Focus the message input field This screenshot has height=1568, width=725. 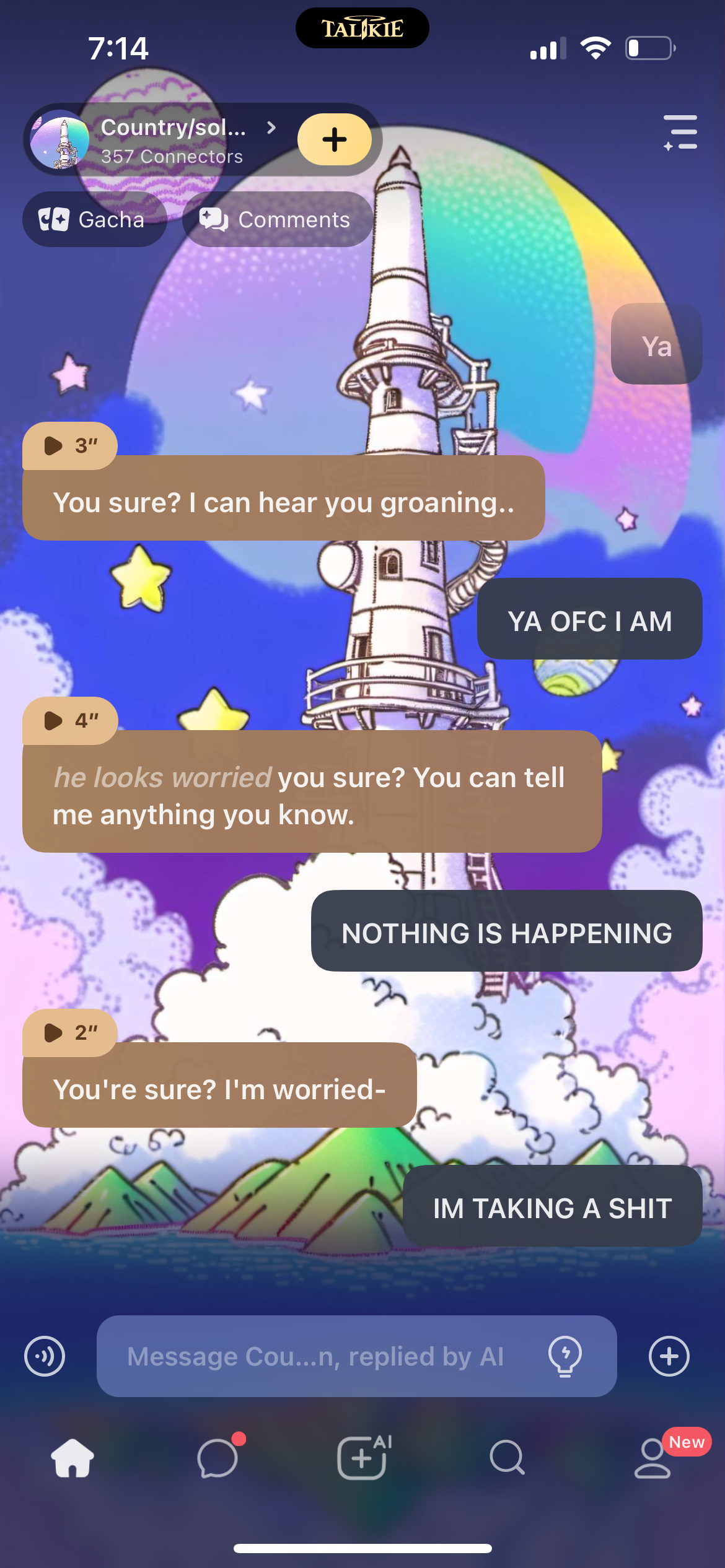point(316,1356)
